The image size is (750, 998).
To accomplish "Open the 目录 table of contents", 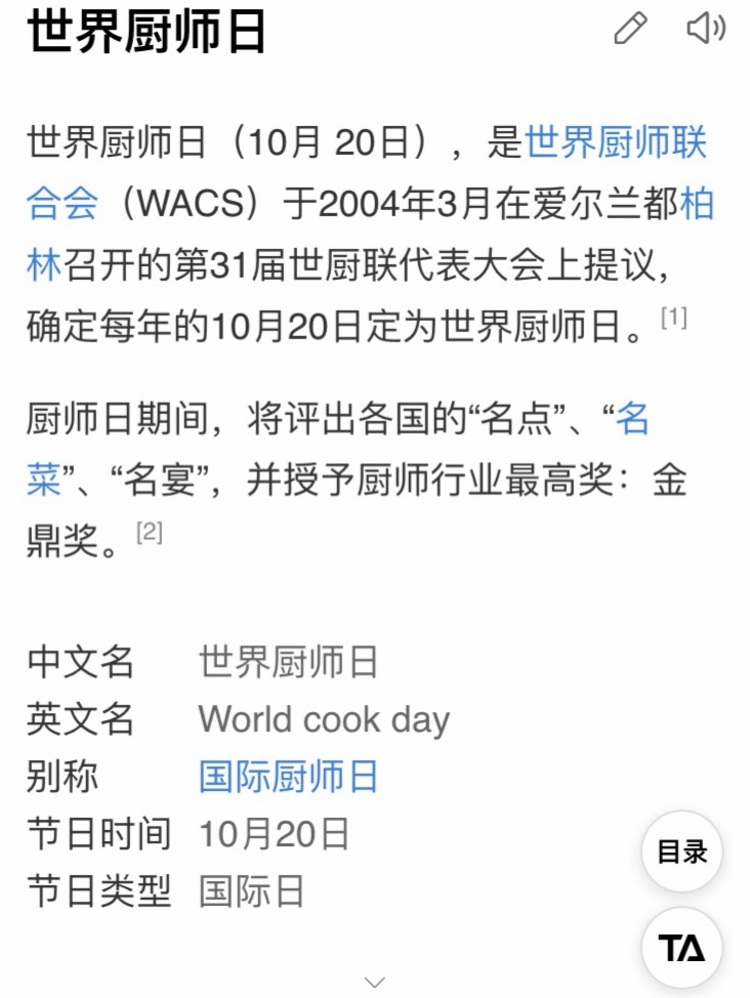I will point(682,852).
